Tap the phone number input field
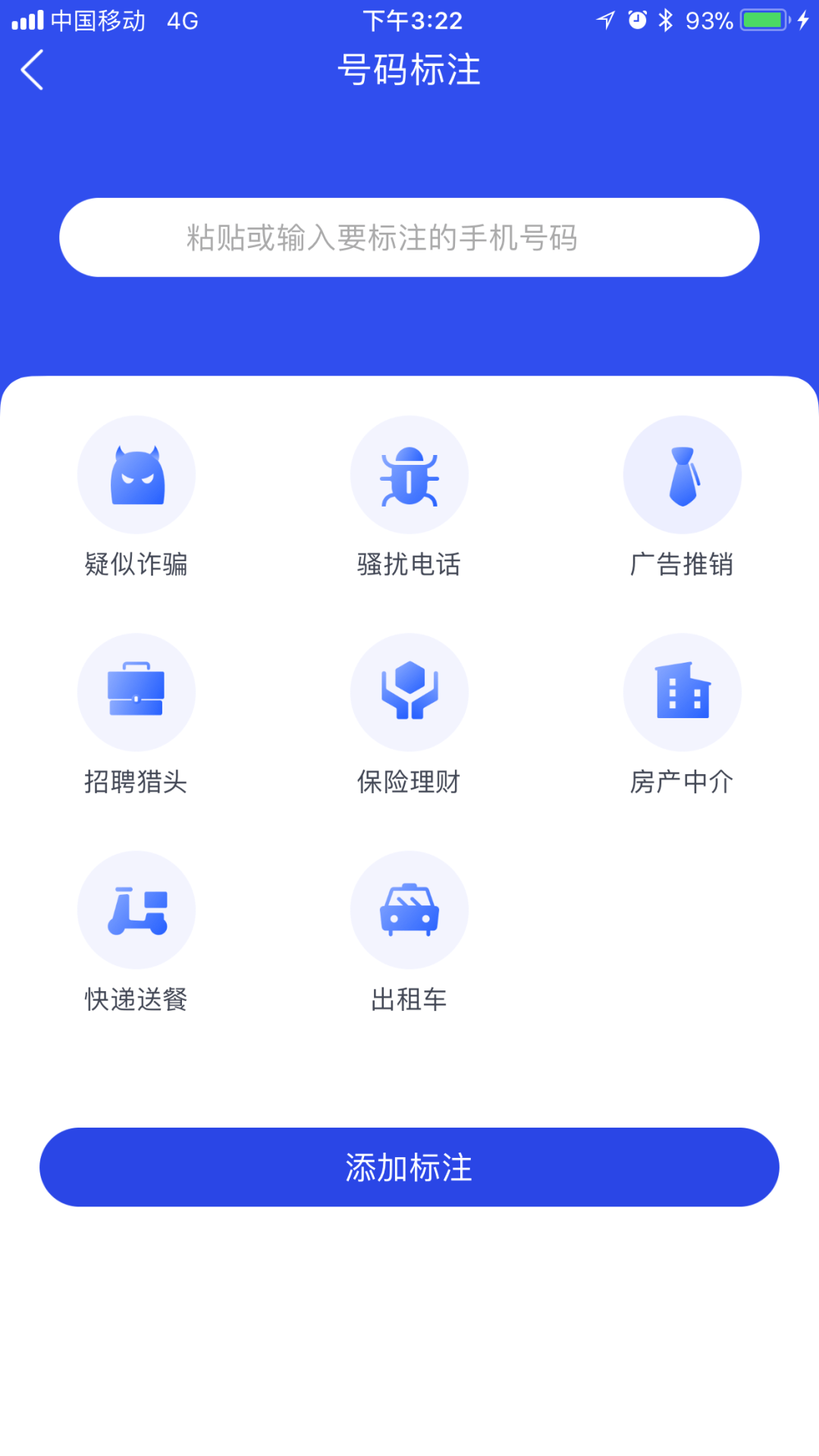Image resolution: width=819 pixels, height=1456 pixels. coord(409,237)
